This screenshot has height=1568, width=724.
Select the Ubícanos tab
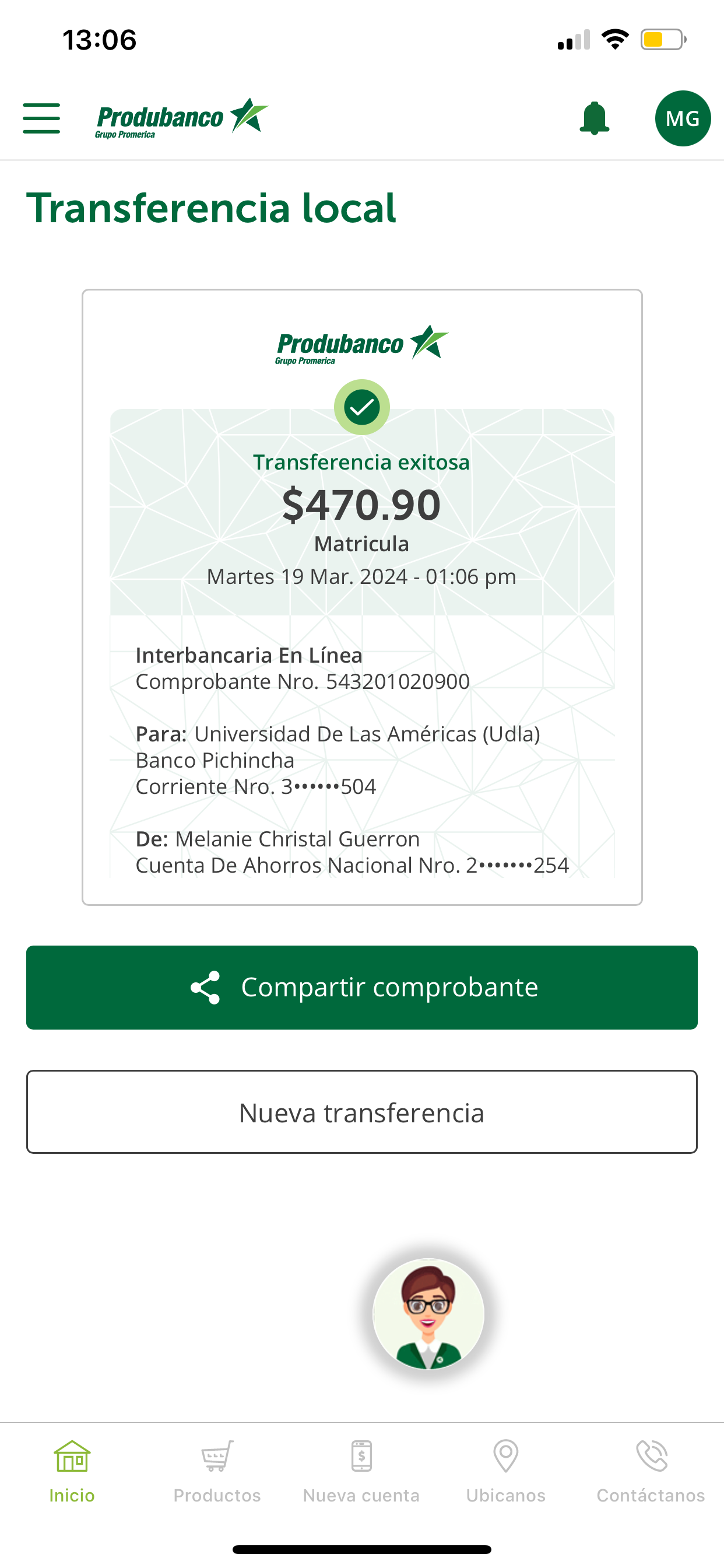point(505,1471)
